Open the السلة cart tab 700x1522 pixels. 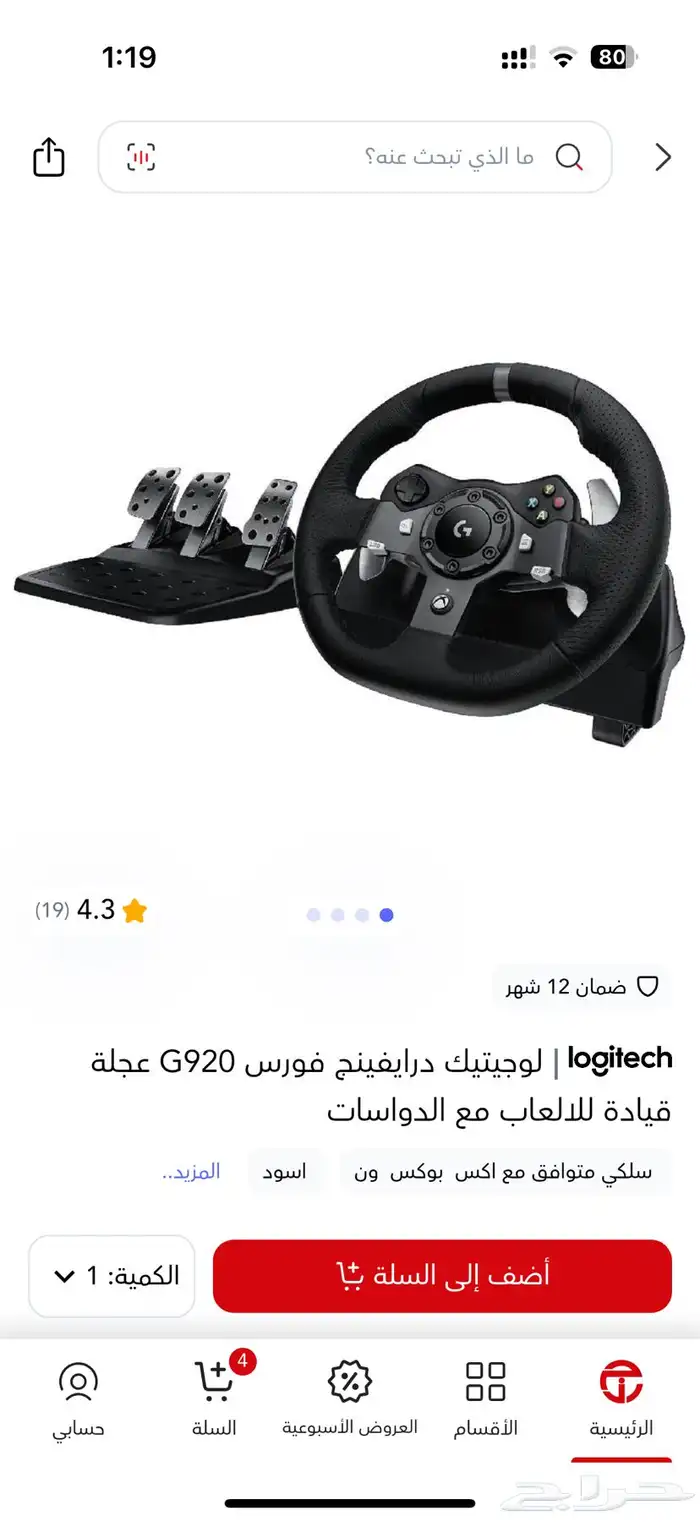(x=214, y=1399)
